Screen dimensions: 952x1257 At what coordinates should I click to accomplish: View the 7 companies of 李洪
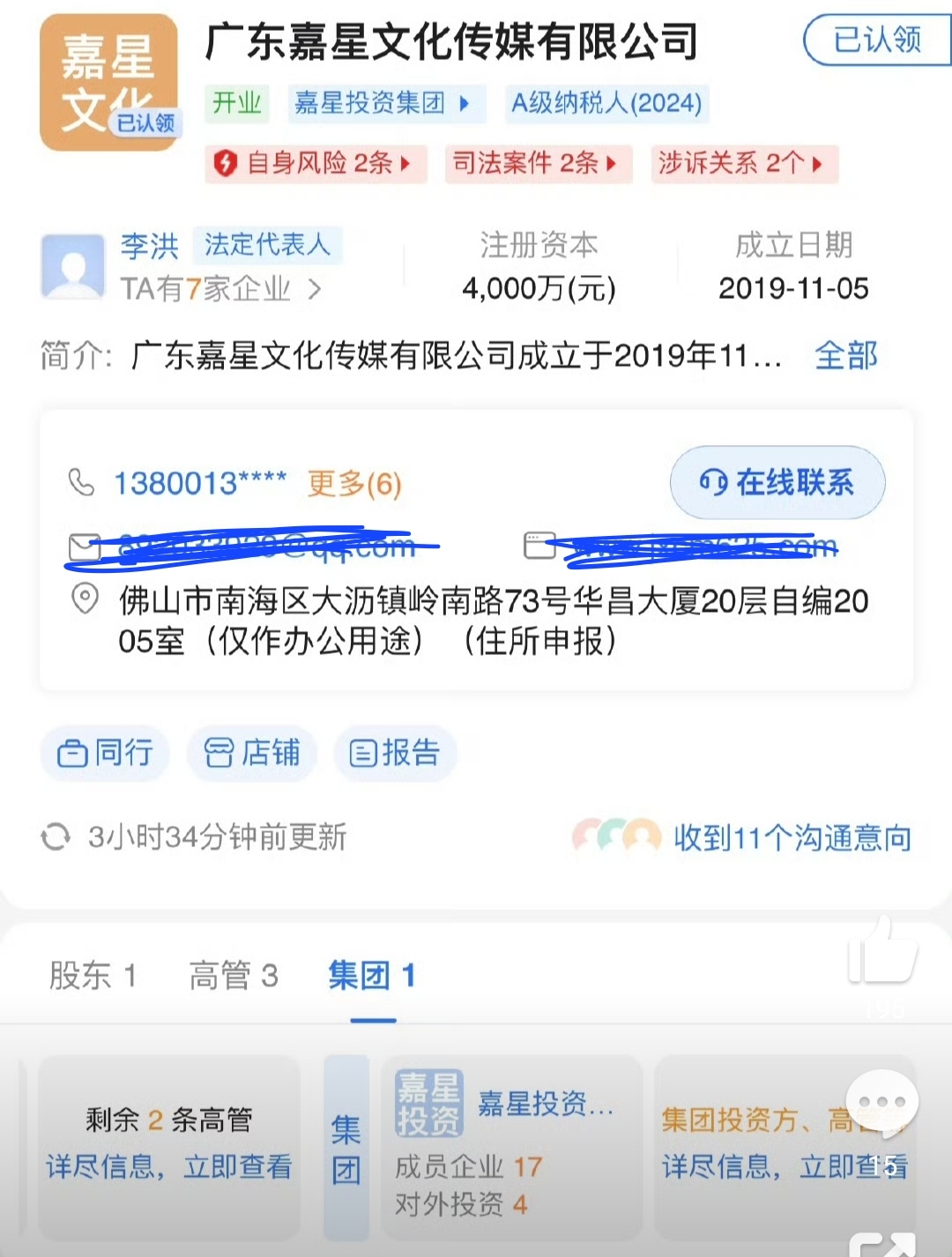(220, 288)
